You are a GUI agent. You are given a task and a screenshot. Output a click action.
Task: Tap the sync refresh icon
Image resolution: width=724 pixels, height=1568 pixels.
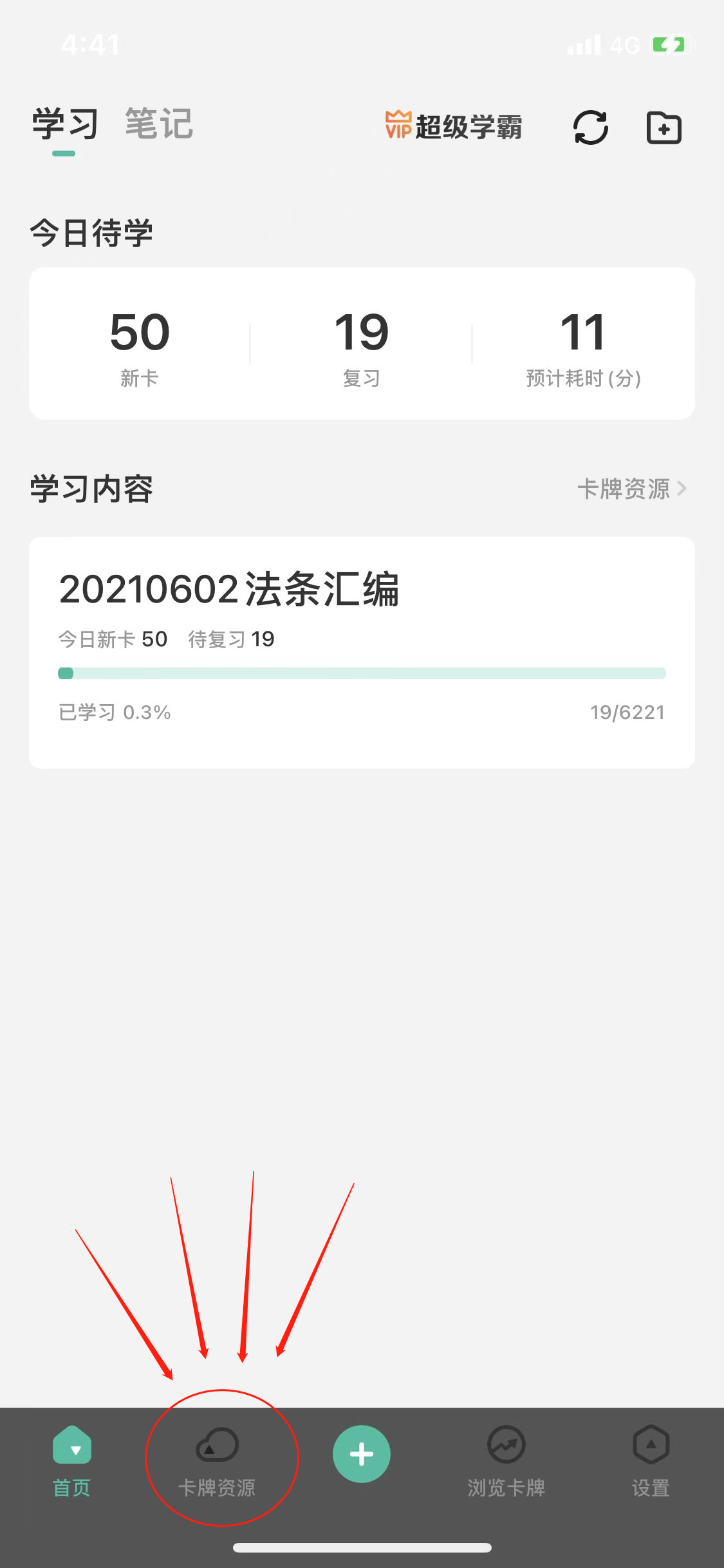590,127
